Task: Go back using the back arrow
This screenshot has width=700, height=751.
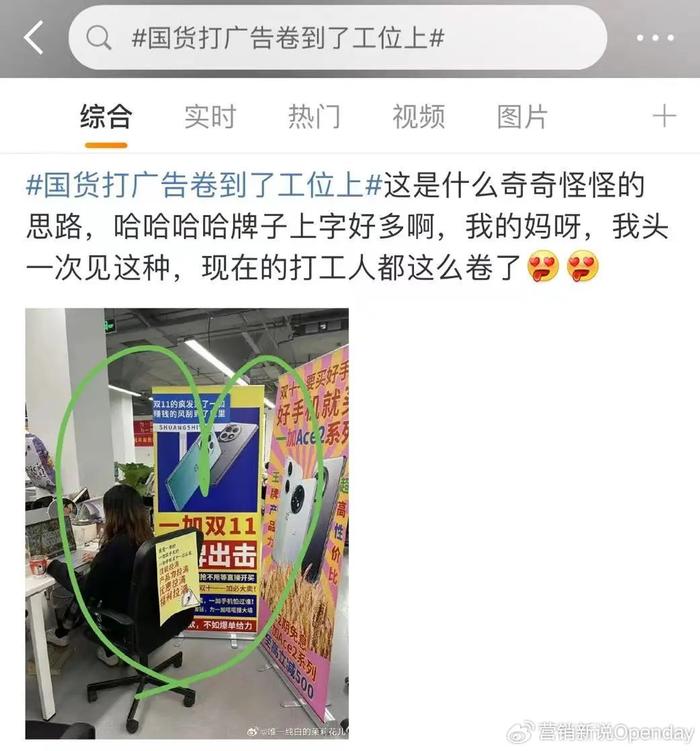Action: (x=34, y=38)
